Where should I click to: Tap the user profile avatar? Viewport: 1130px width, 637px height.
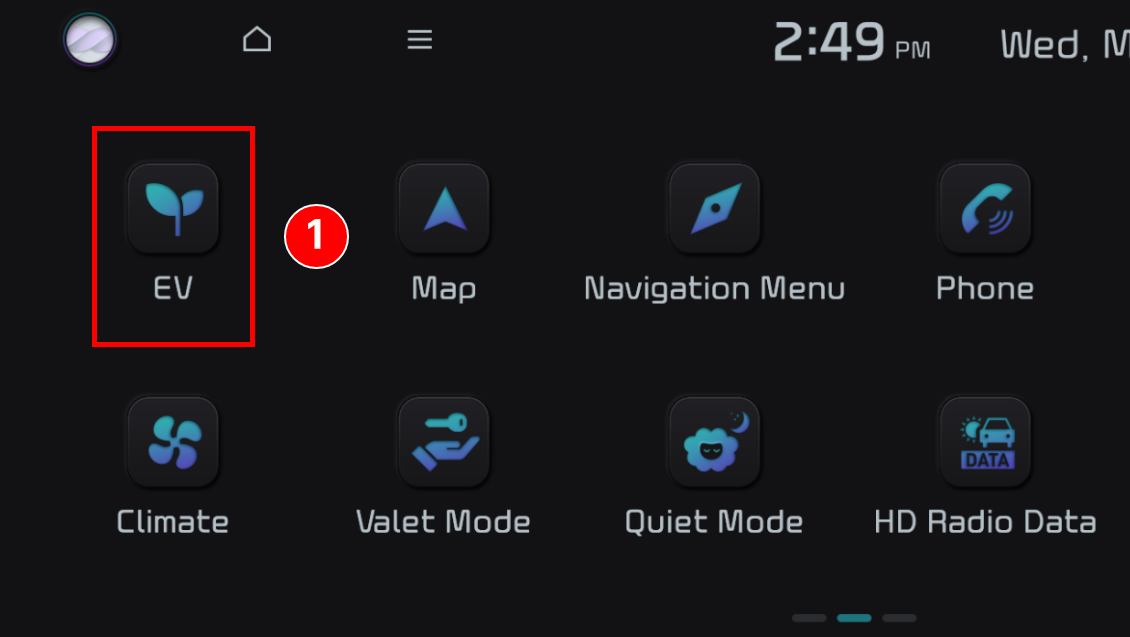[90, 40]
